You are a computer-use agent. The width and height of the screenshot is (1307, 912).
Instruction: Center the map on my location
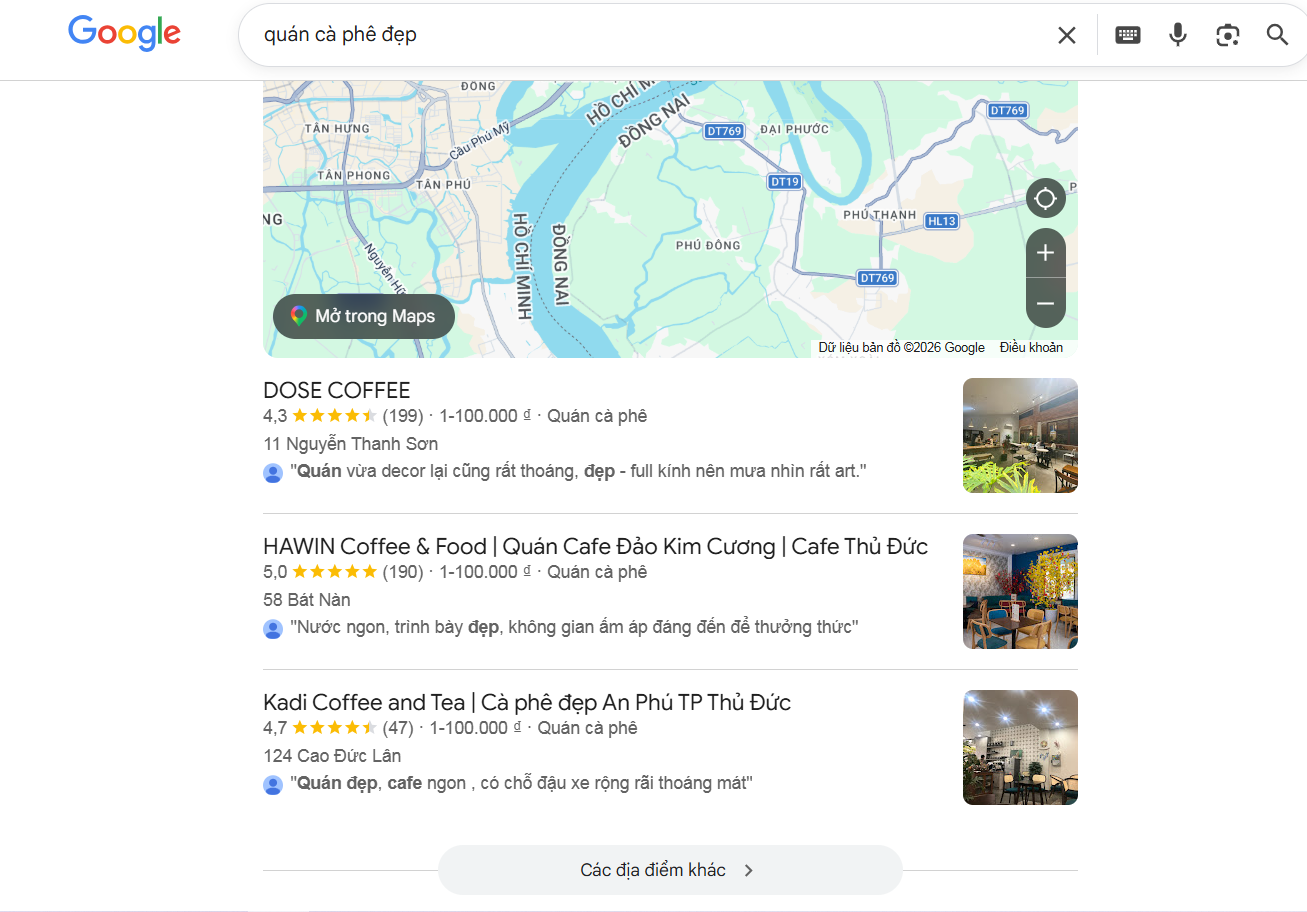1045,198
